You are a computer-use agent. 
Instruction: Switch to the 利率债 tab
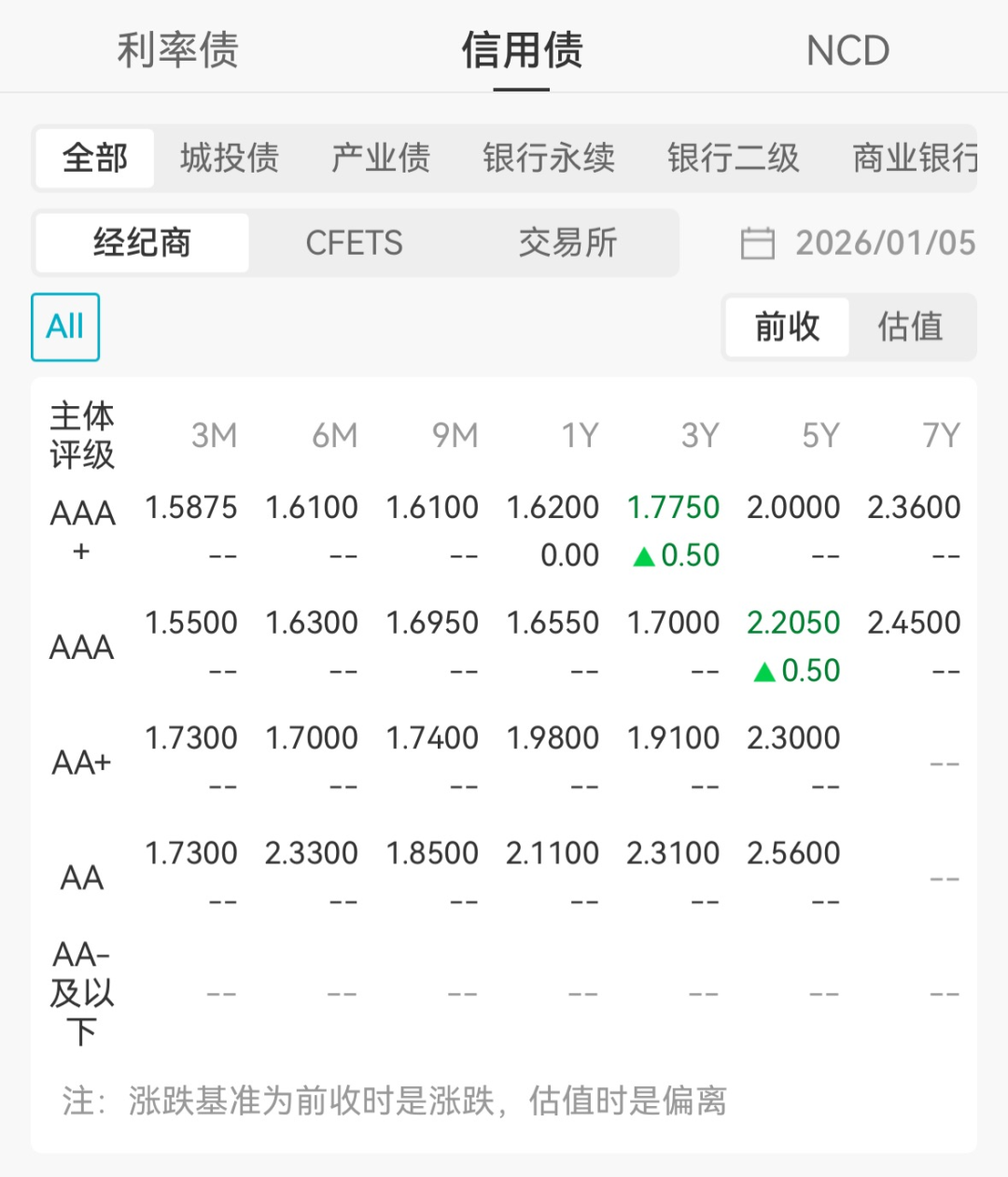(x=175, y=51)
